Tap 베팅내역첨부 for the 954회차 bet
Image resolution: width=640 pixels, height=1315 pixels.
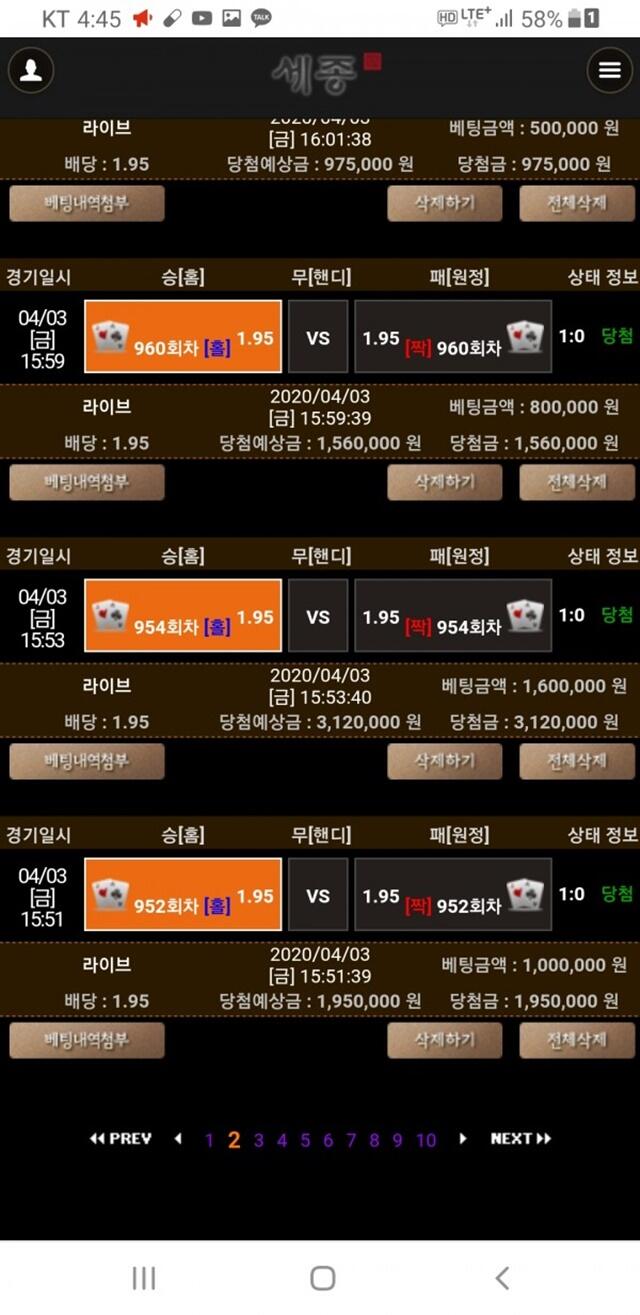(x=87, y=761)
